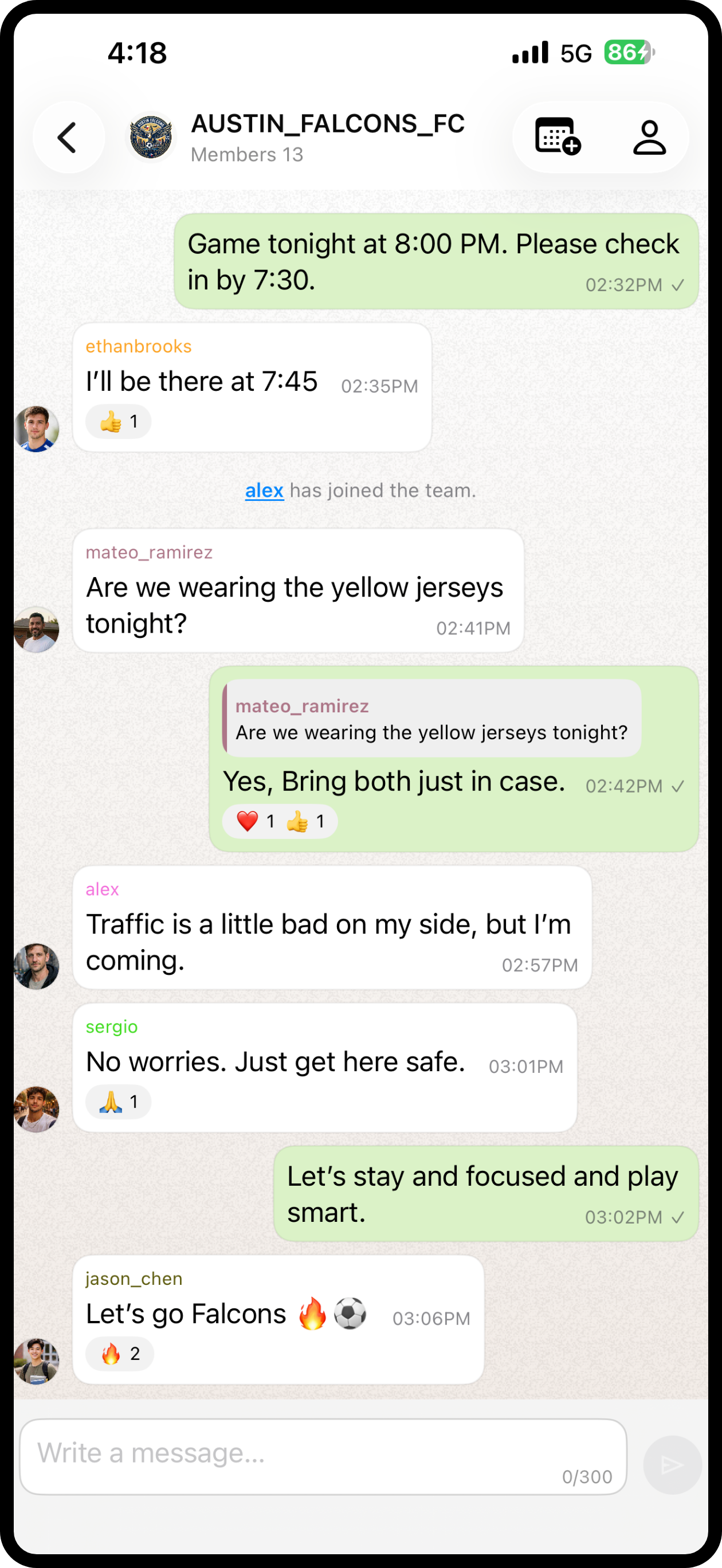
Task: Toggle the prayer hands reaction on sergio's message
Action: (x=117, y=1101)
